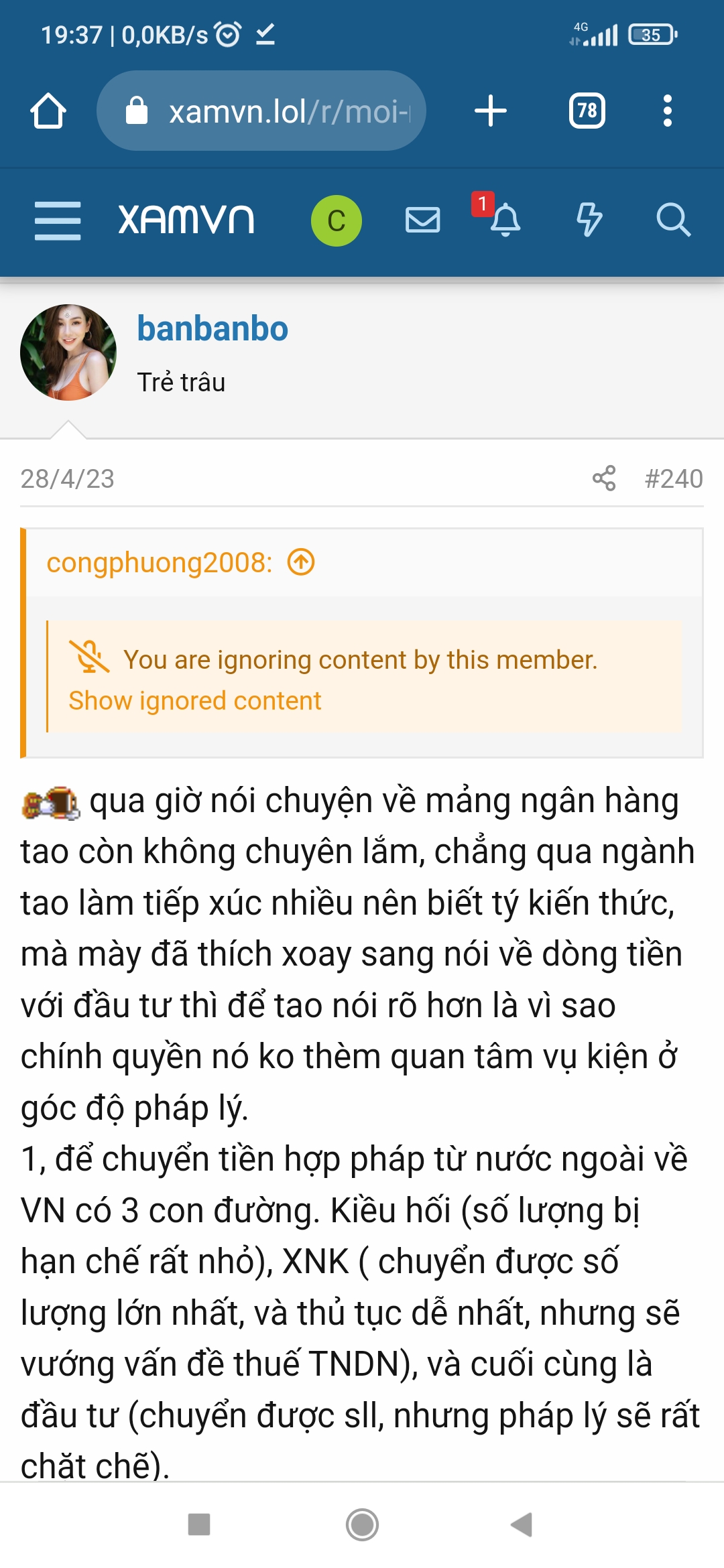The image size is (724, 1568).
Task: Jump to congphuong2008's quoted post
Action: (x=301, y=562)
